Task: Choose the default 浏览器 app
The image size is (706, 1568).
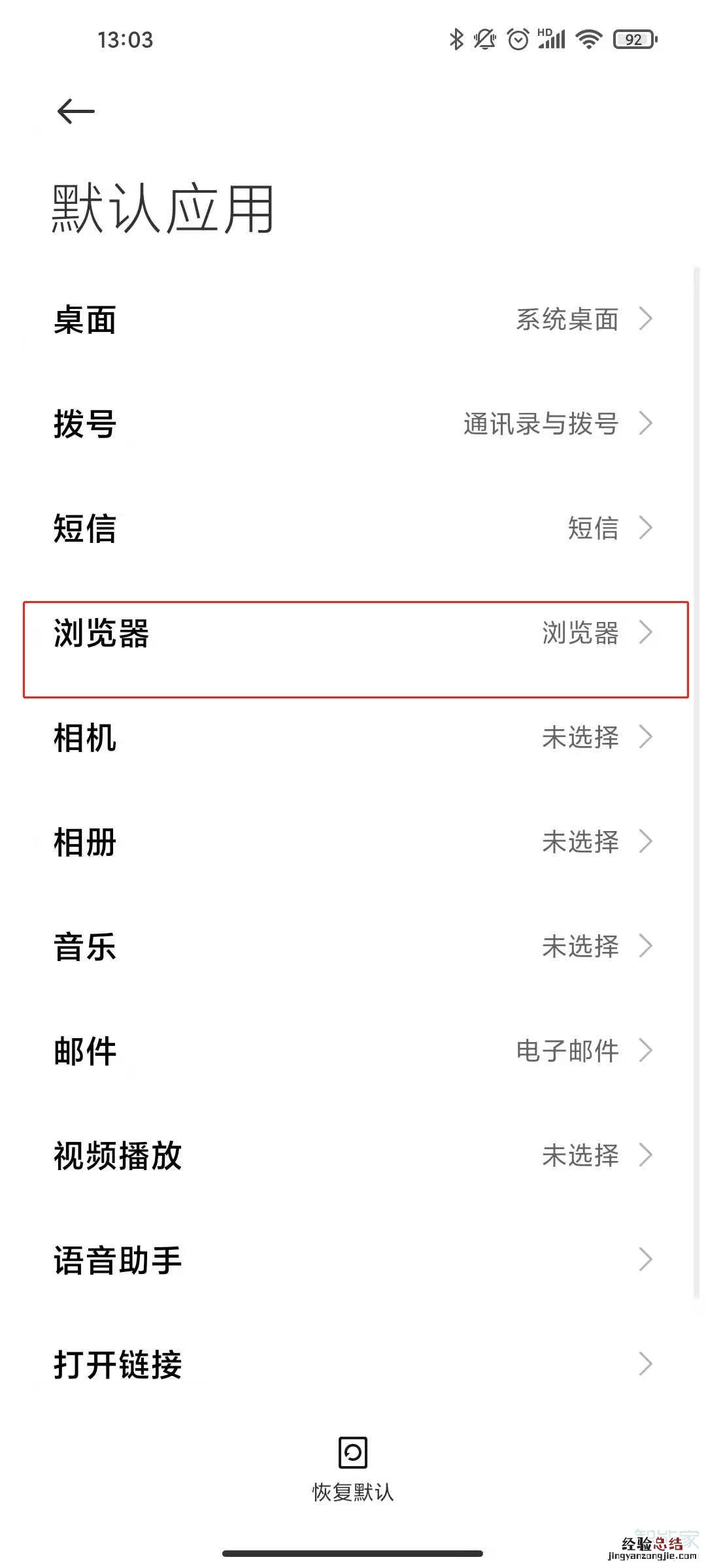Action: [x=353, y=633]
